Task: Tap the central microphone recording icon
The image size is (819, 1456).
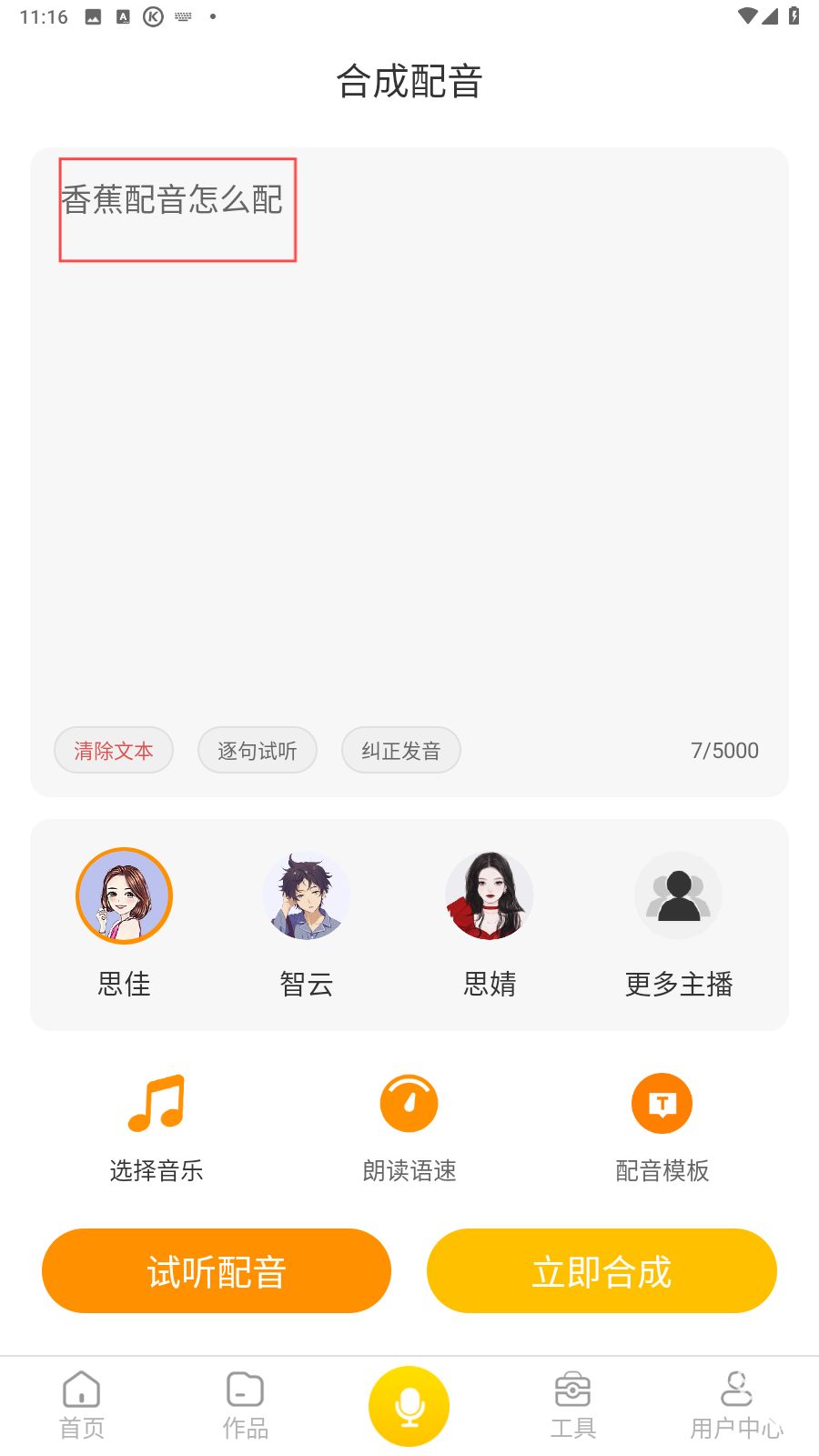Action: (x=409, y=1405)
